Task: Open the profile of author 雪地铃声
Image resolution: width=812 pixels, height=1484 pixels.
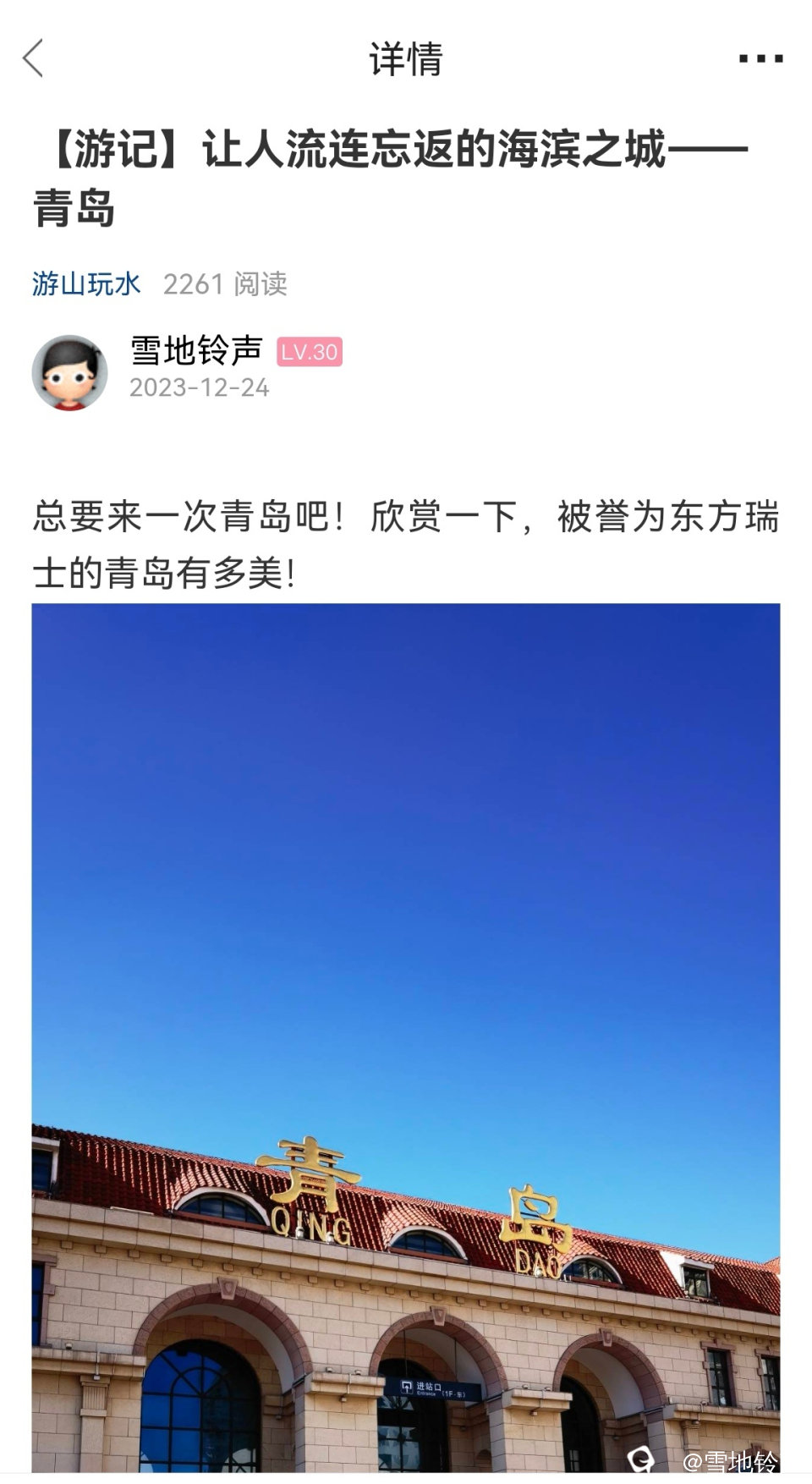Action: (196, 350)
